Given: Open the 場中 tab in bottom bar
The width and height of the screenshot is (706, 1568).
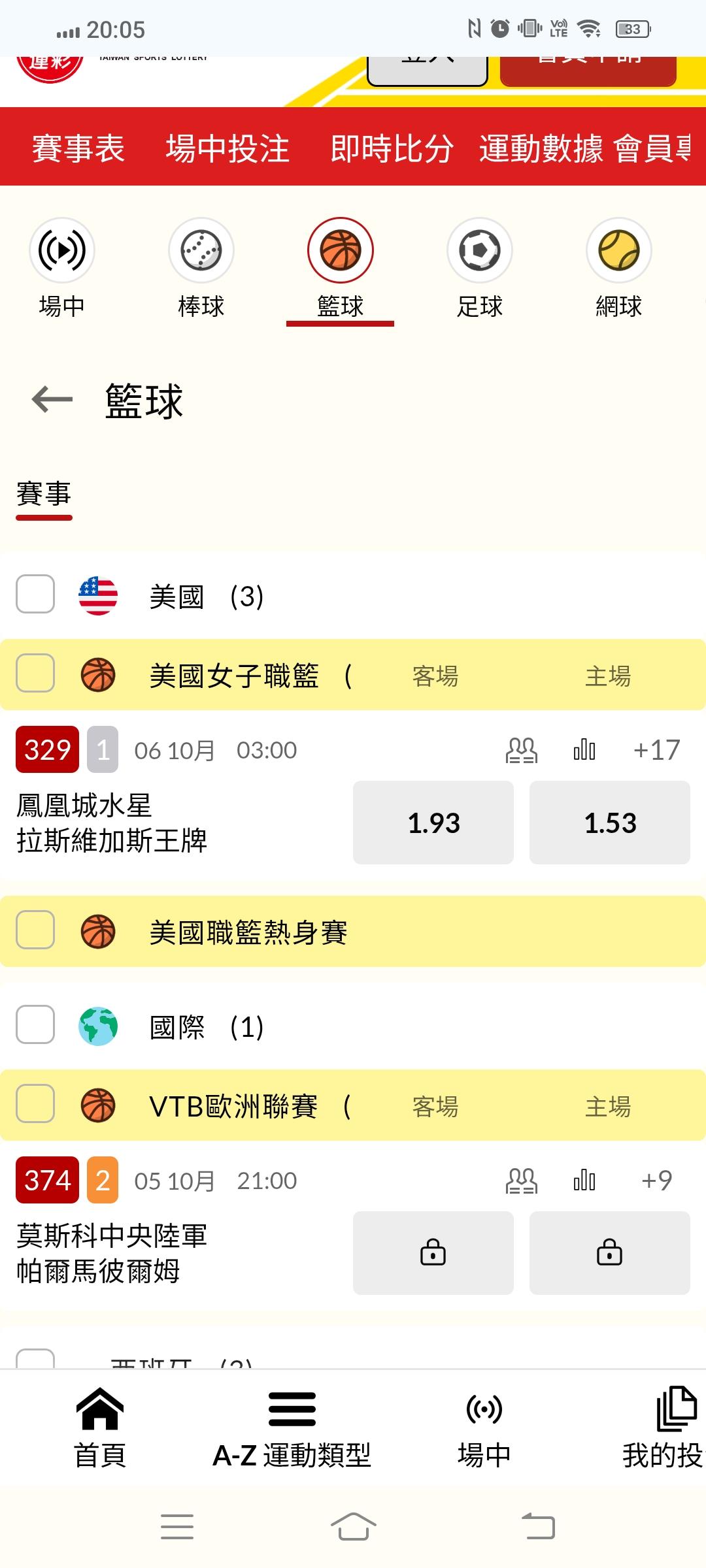Looking at the screenshot, I should click(484, 1429).
